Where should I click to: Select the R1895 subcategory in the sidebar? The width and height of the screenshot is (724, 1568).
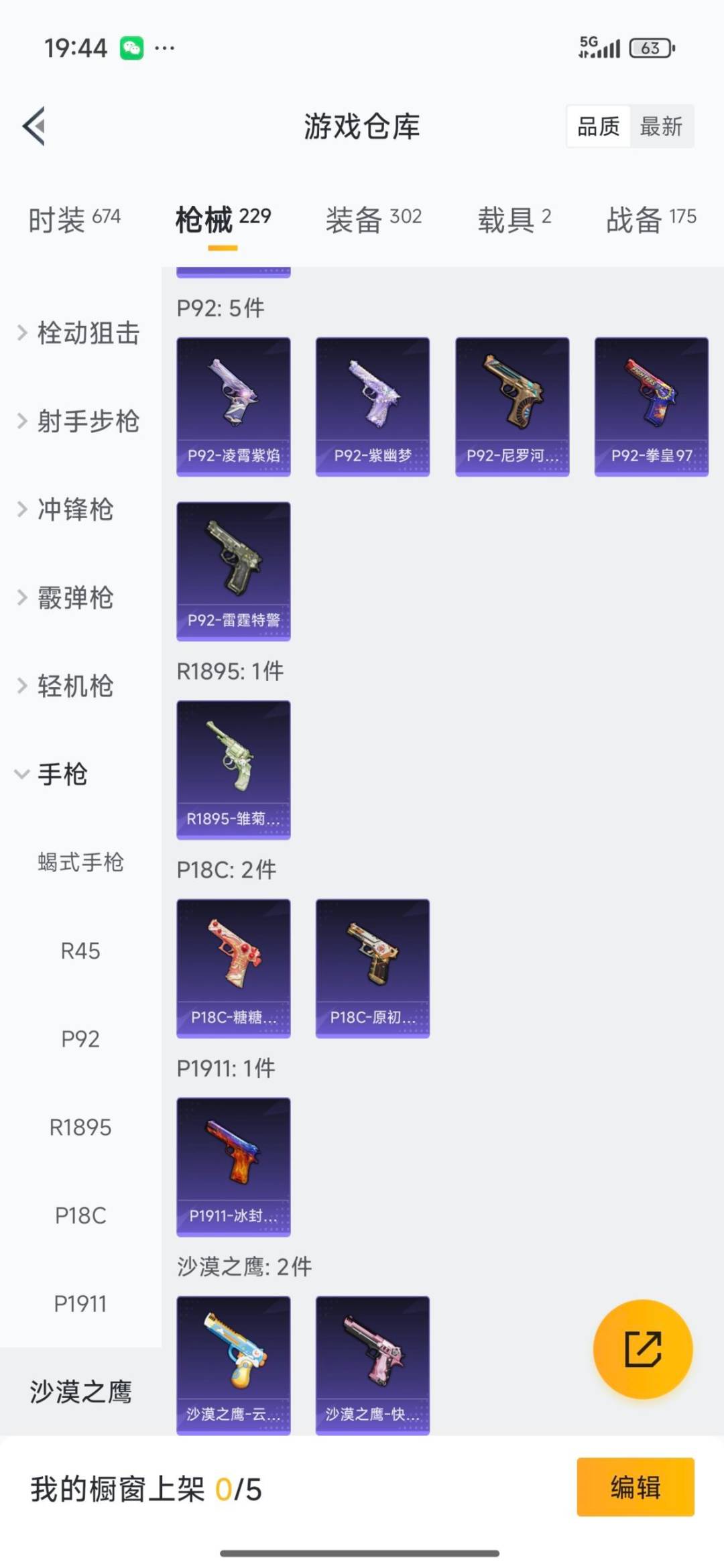tap(82, 1128)
